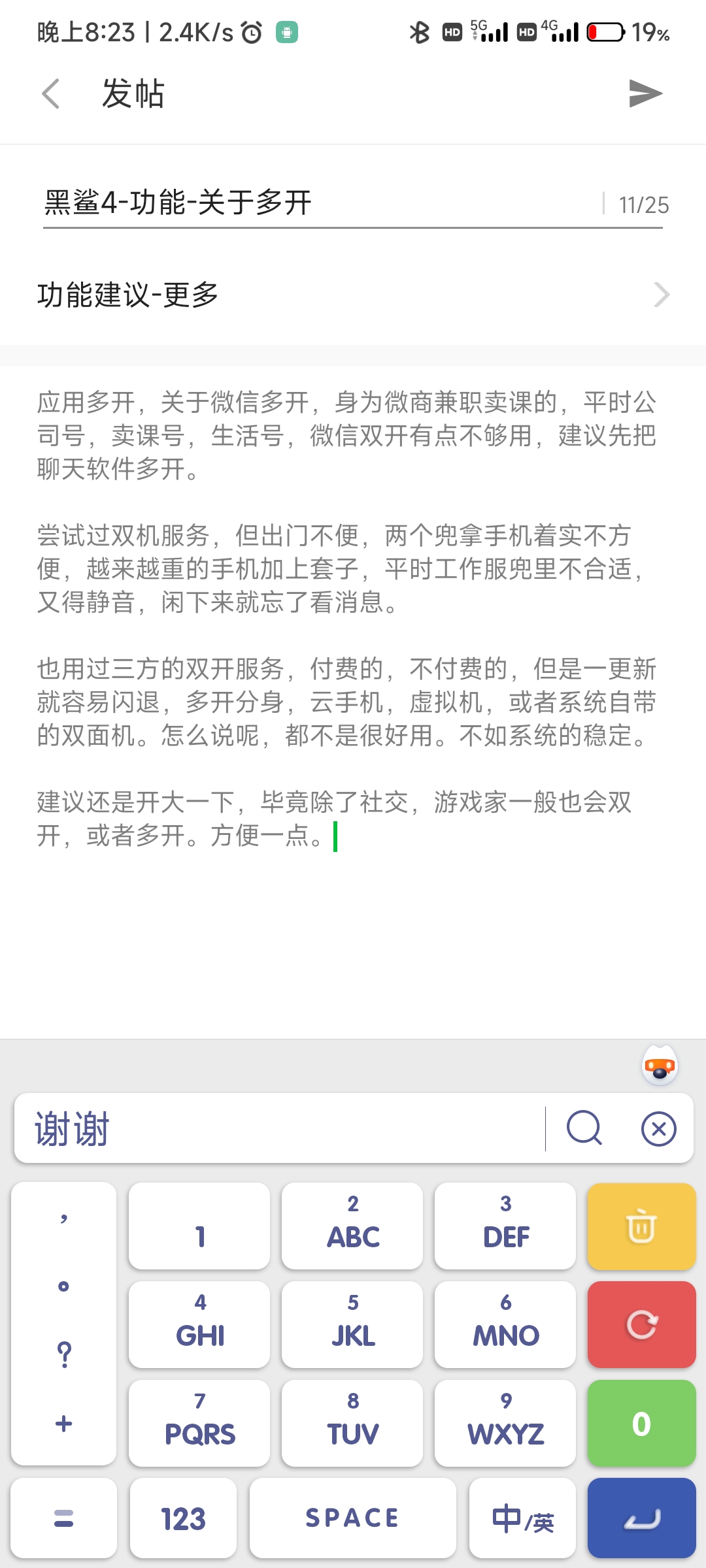Viewport: 706px width, 1568px height.
Task: Insert a question mark from the symbol column
Action: click(63, 1355)
